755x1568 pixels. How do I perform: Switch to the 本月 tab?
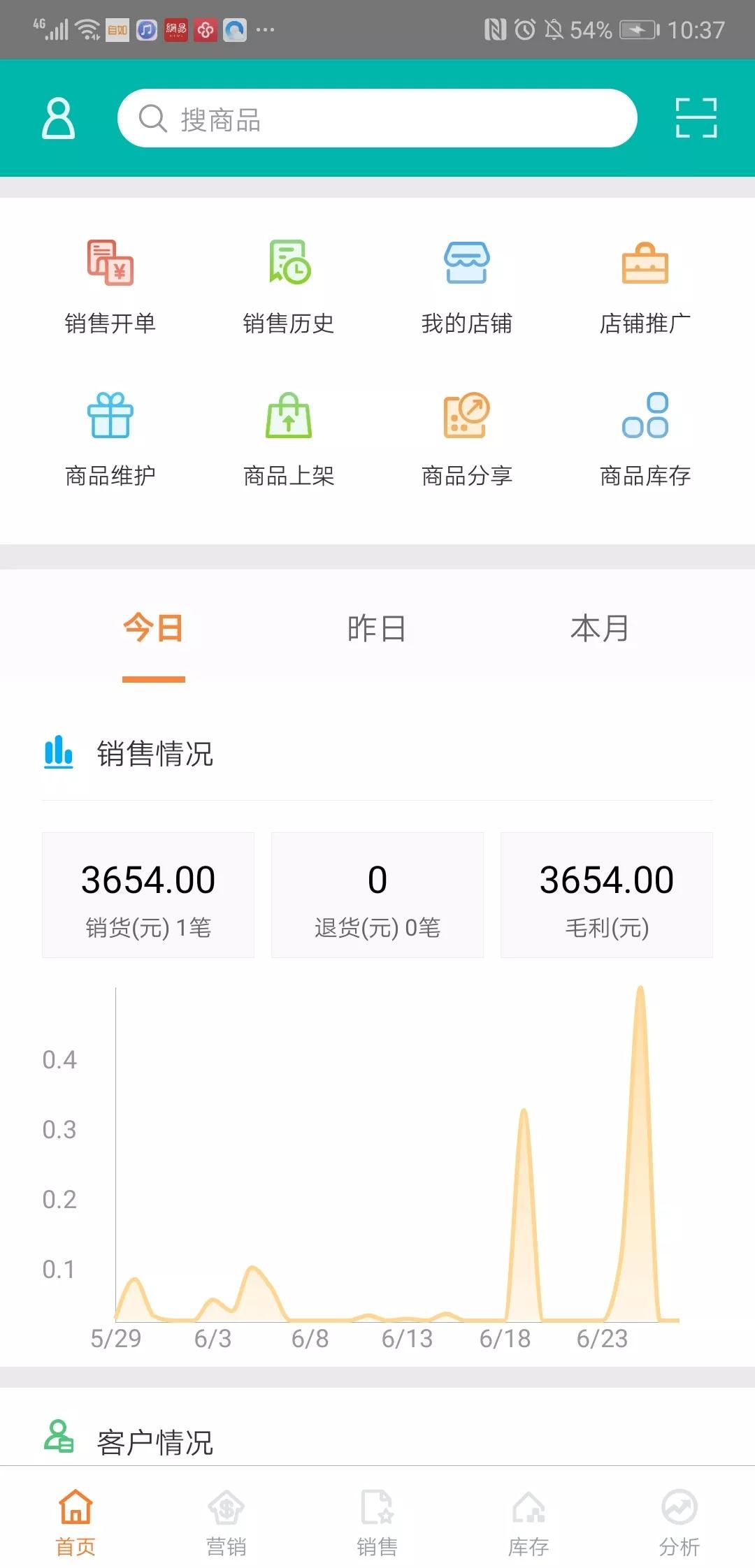click(x=600, y=628)
